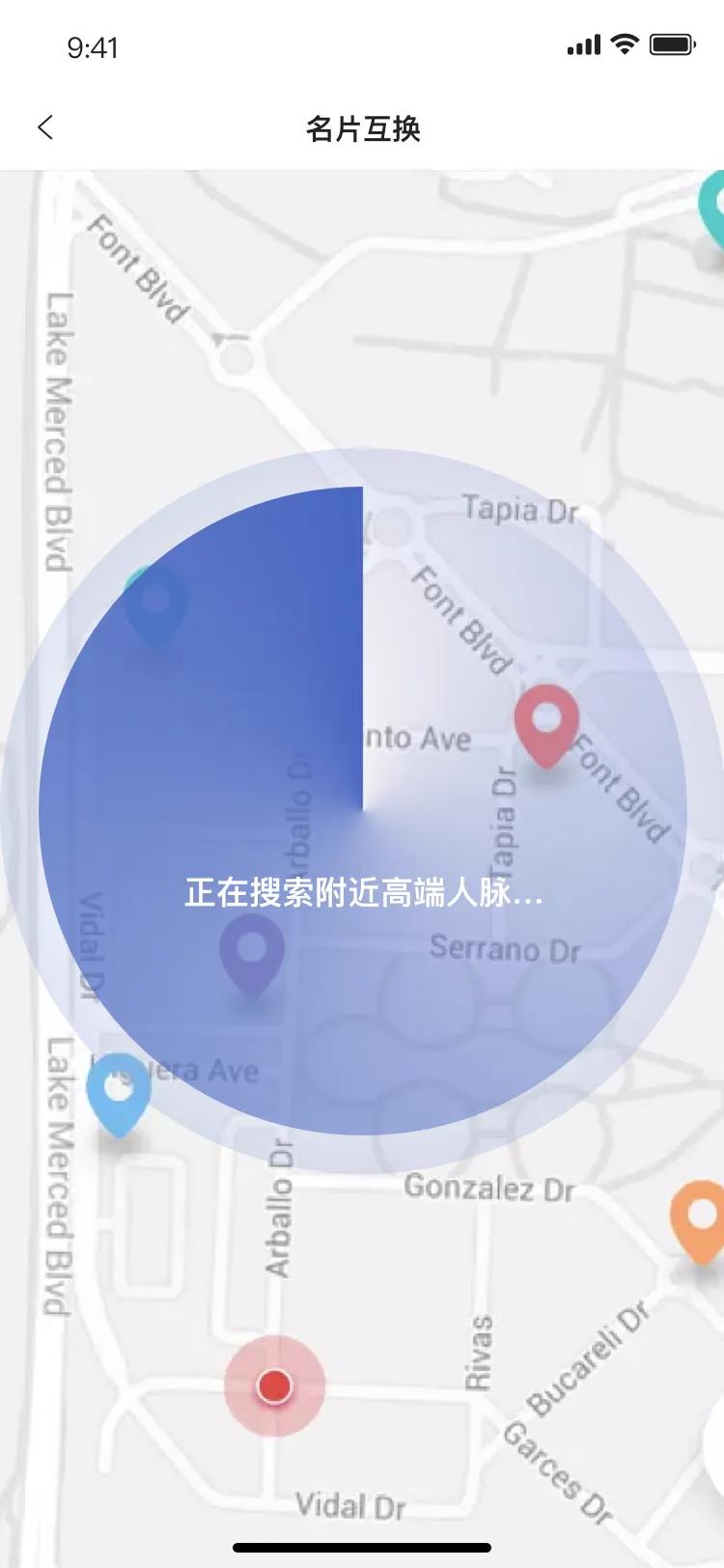Select the orange map pin near Gonzalez Dr
The image size is (724, 1568).
click(700, 1221)
